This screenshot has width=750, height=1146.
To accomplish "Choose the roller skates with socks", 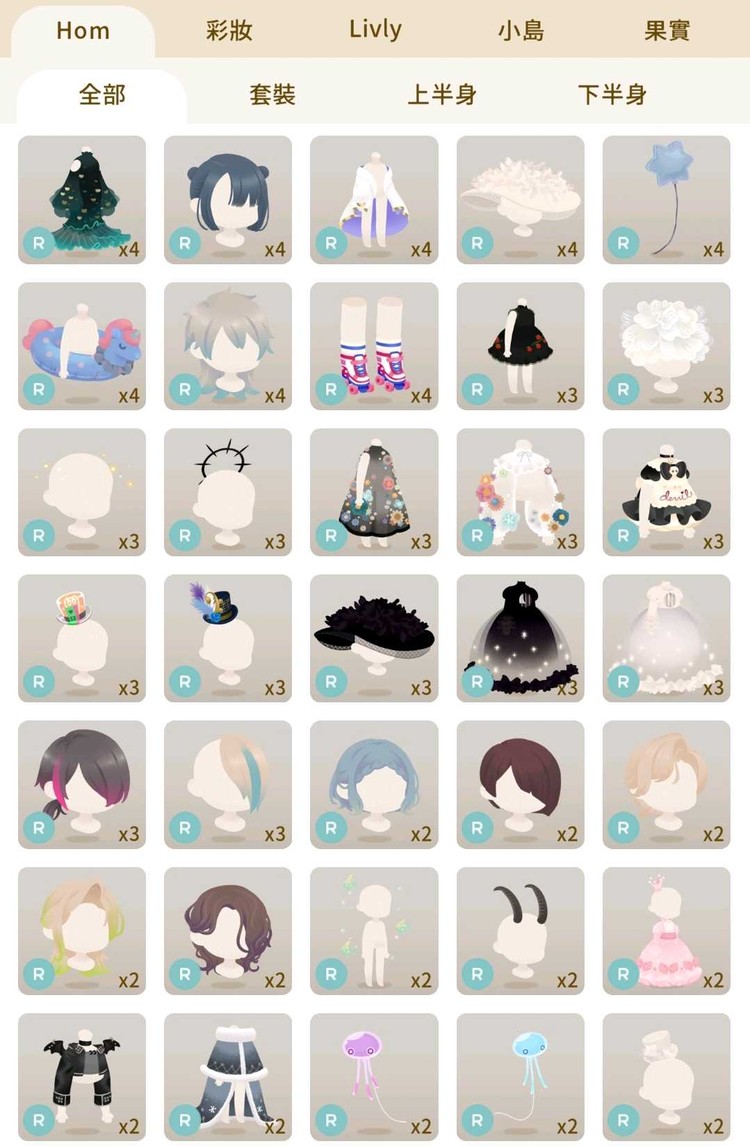I will (x=374, y=346).
